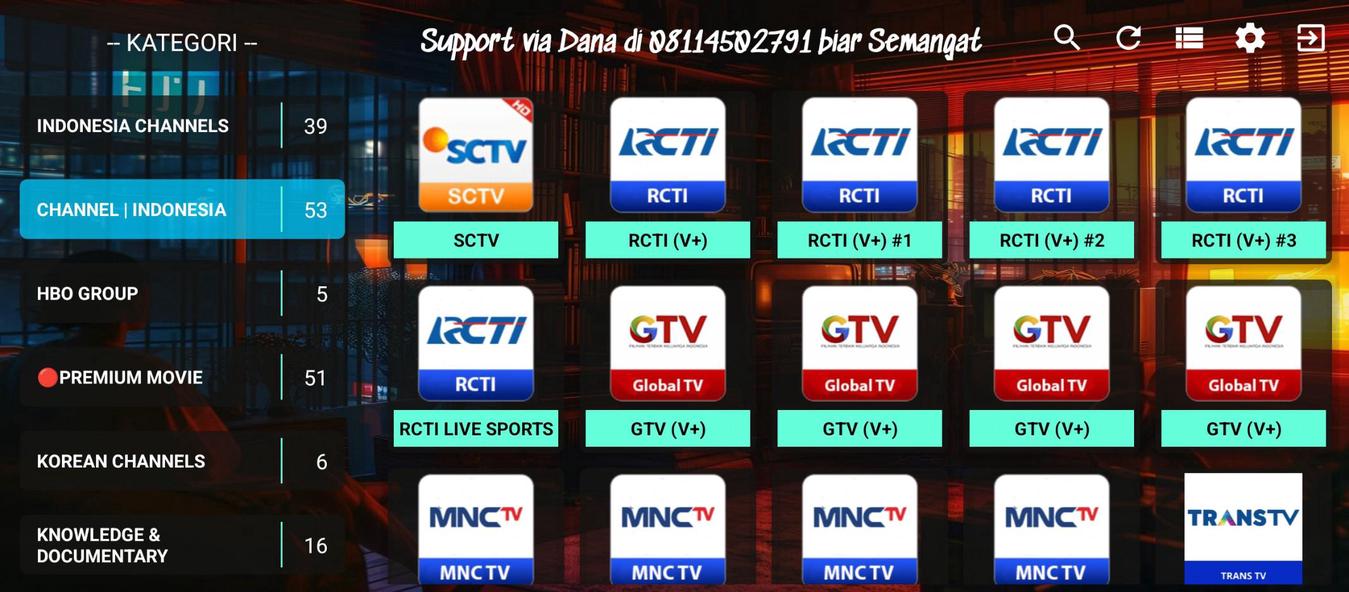Play the RCTI Live Sports channel
Image resolution: width=1349 pixels, height=592 pixels.
476,364
